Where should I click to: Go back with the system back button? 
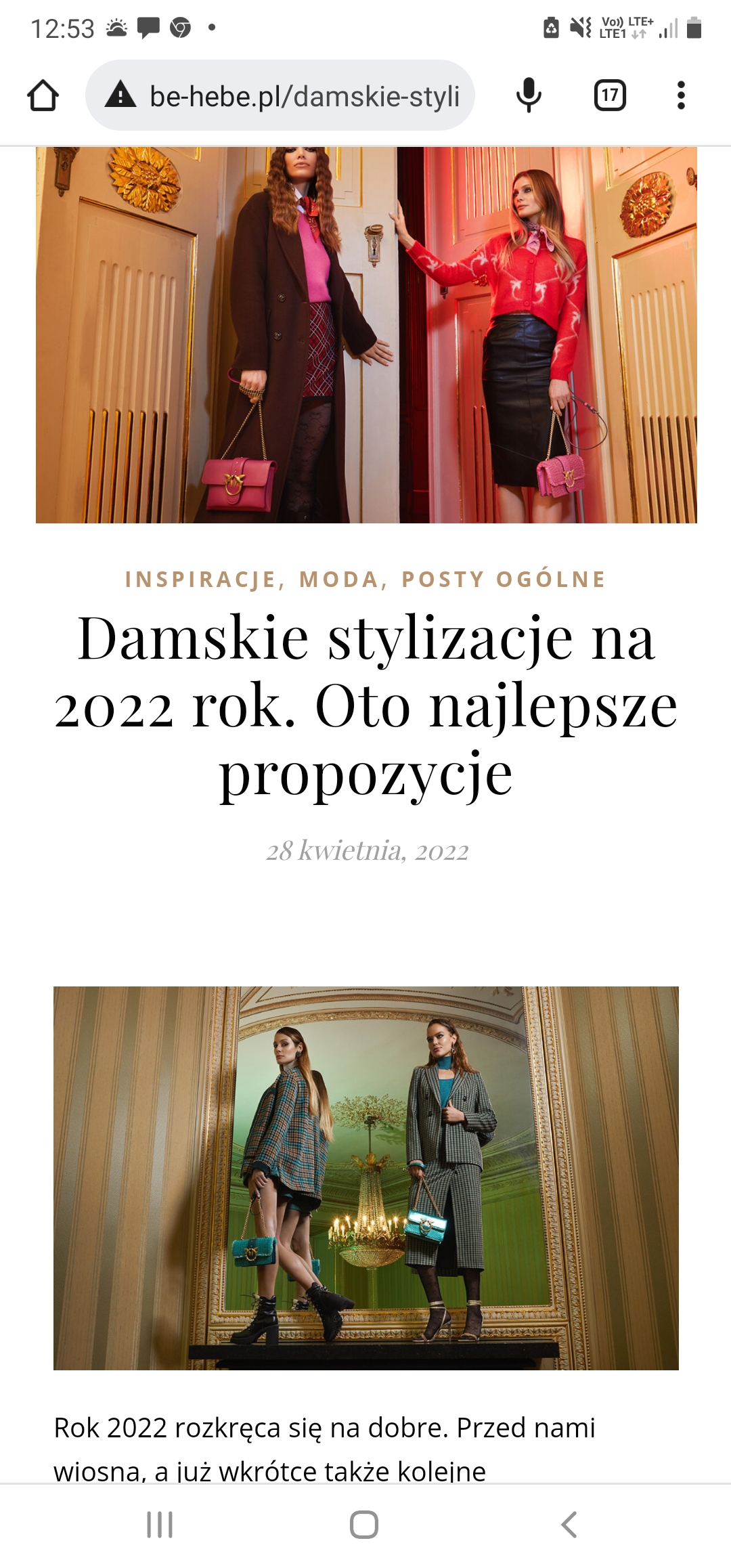click(x=569, y=1525)
